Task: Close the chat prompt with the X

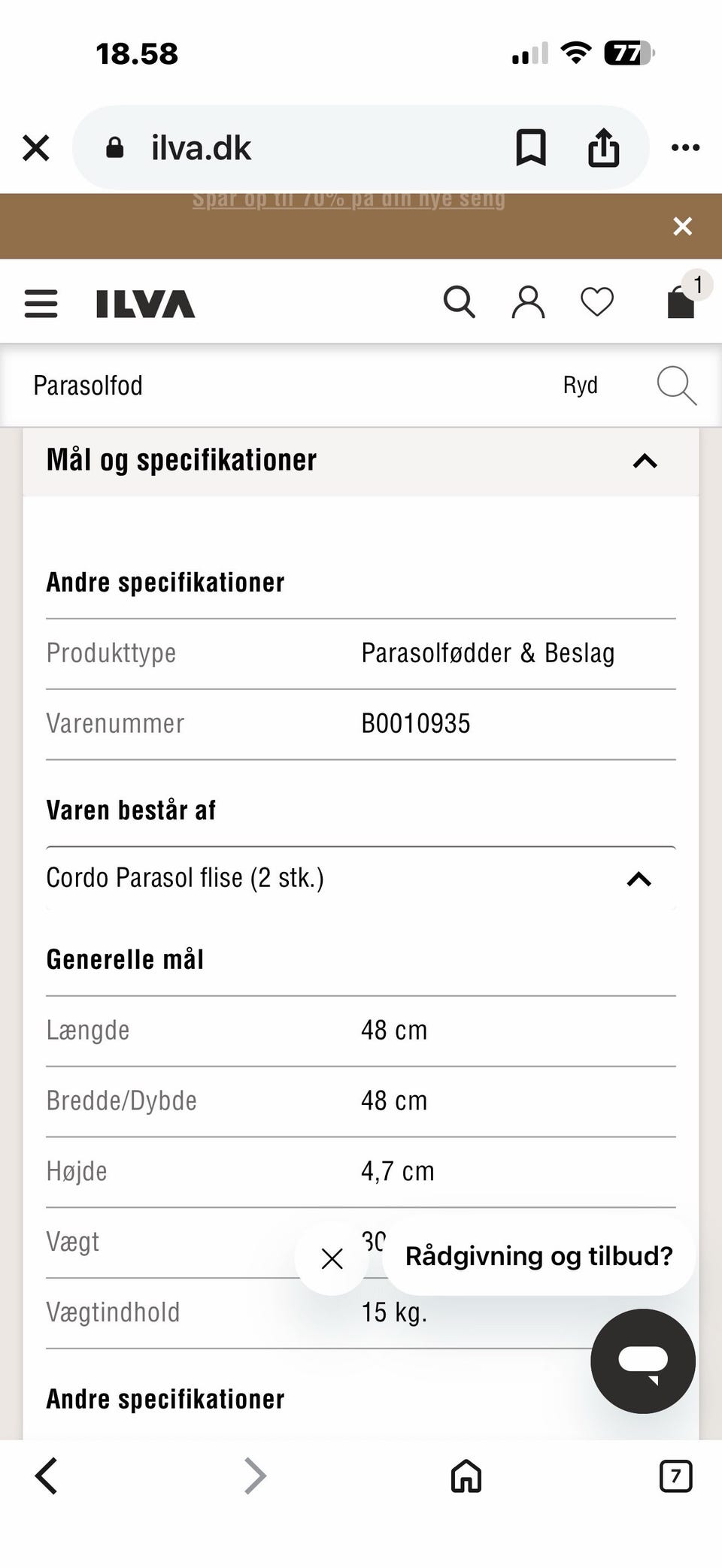Action: [x=331, y=1257]
